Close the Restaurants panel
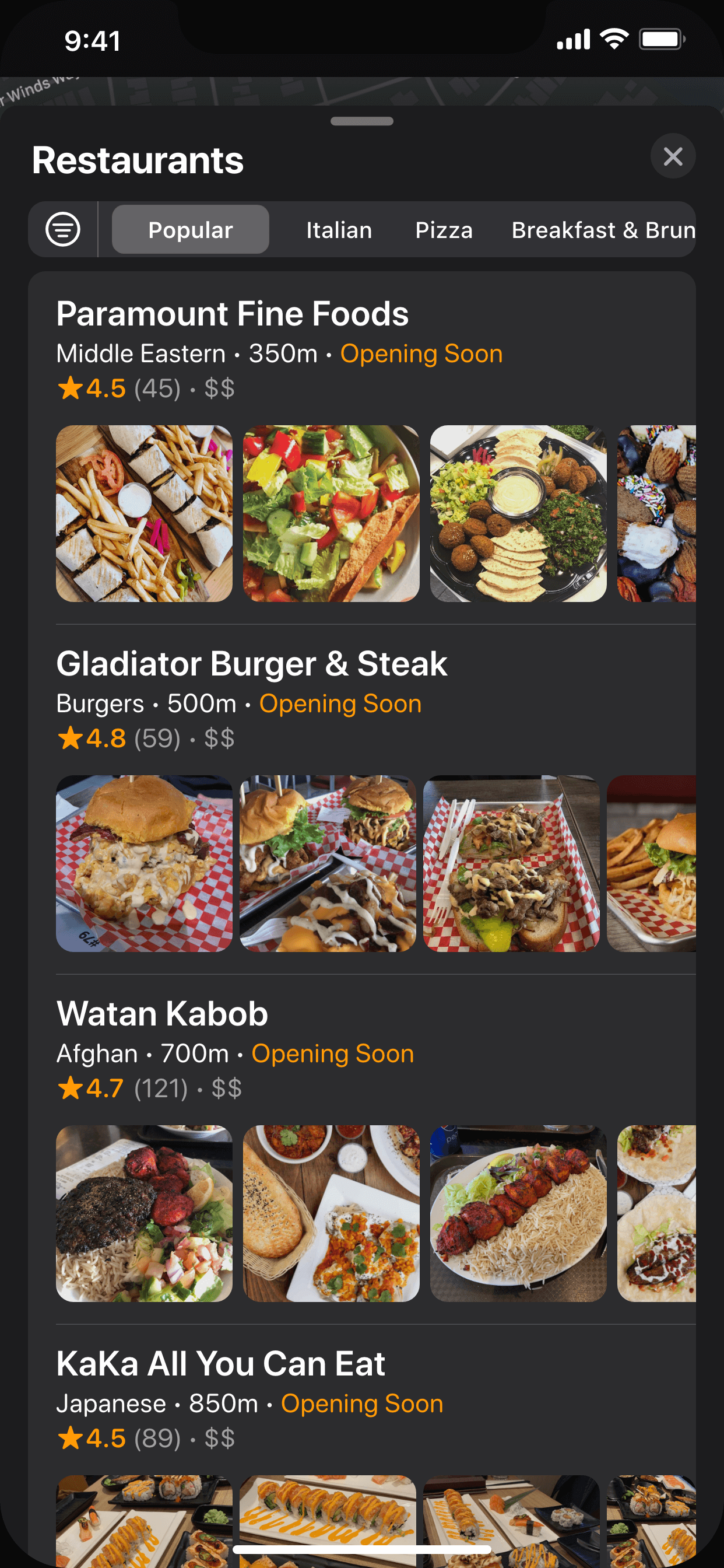This screenshot has height=1568, width=724. pyautogui.click(x=672, y=156)
